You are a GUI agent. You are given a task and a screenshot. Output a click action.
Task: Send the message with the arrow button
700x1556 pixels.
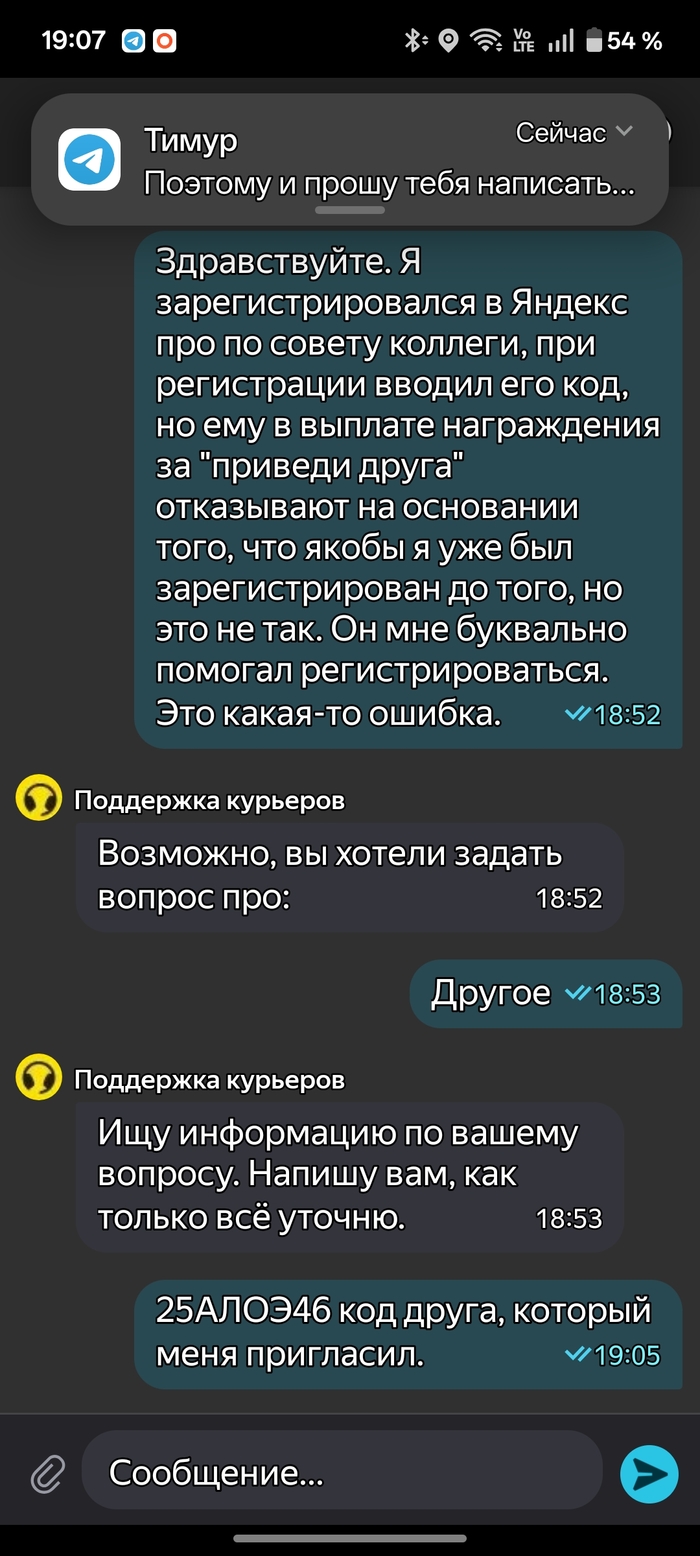coord(649,1473)
